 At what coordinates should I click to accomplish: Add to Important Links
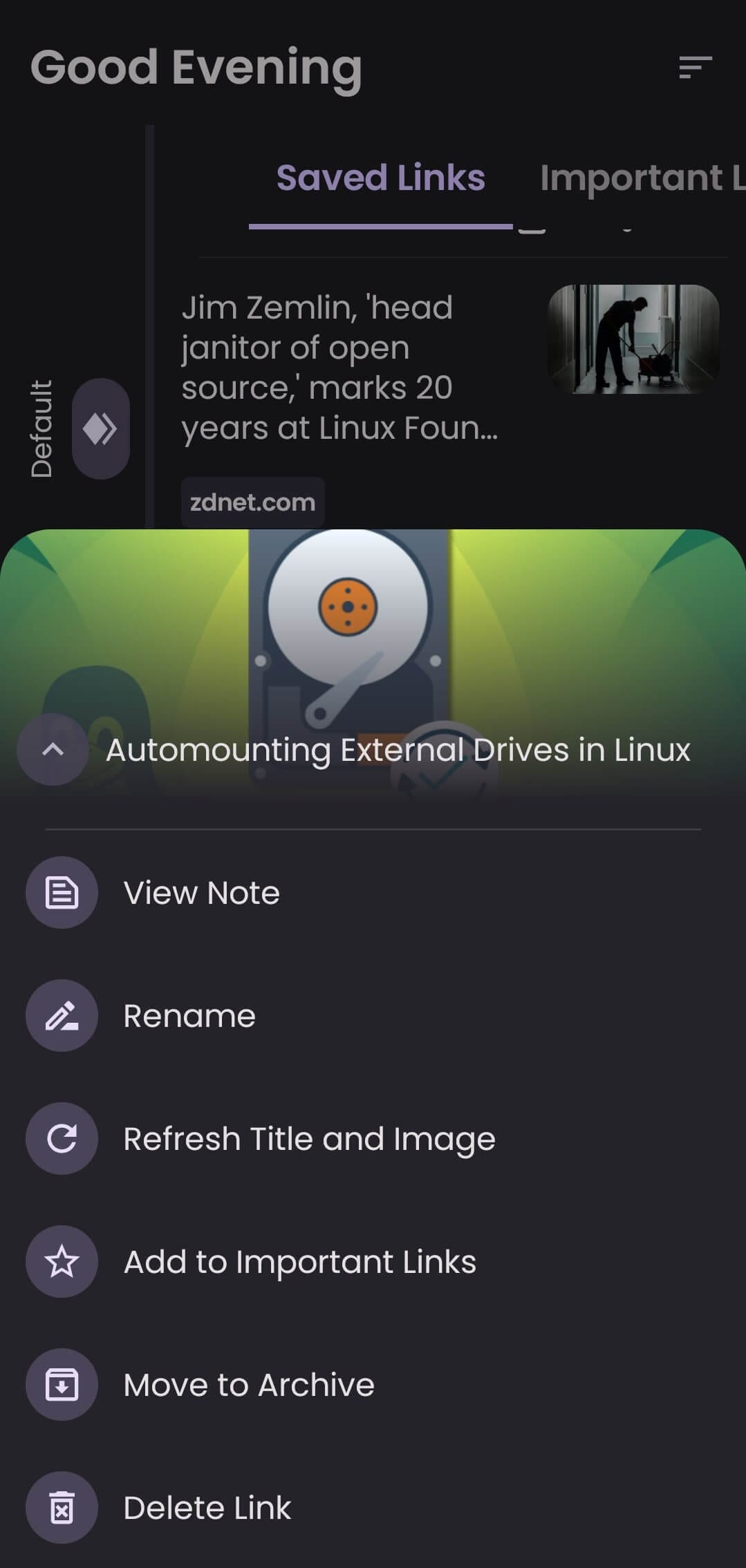click(x=299, y=1262)
